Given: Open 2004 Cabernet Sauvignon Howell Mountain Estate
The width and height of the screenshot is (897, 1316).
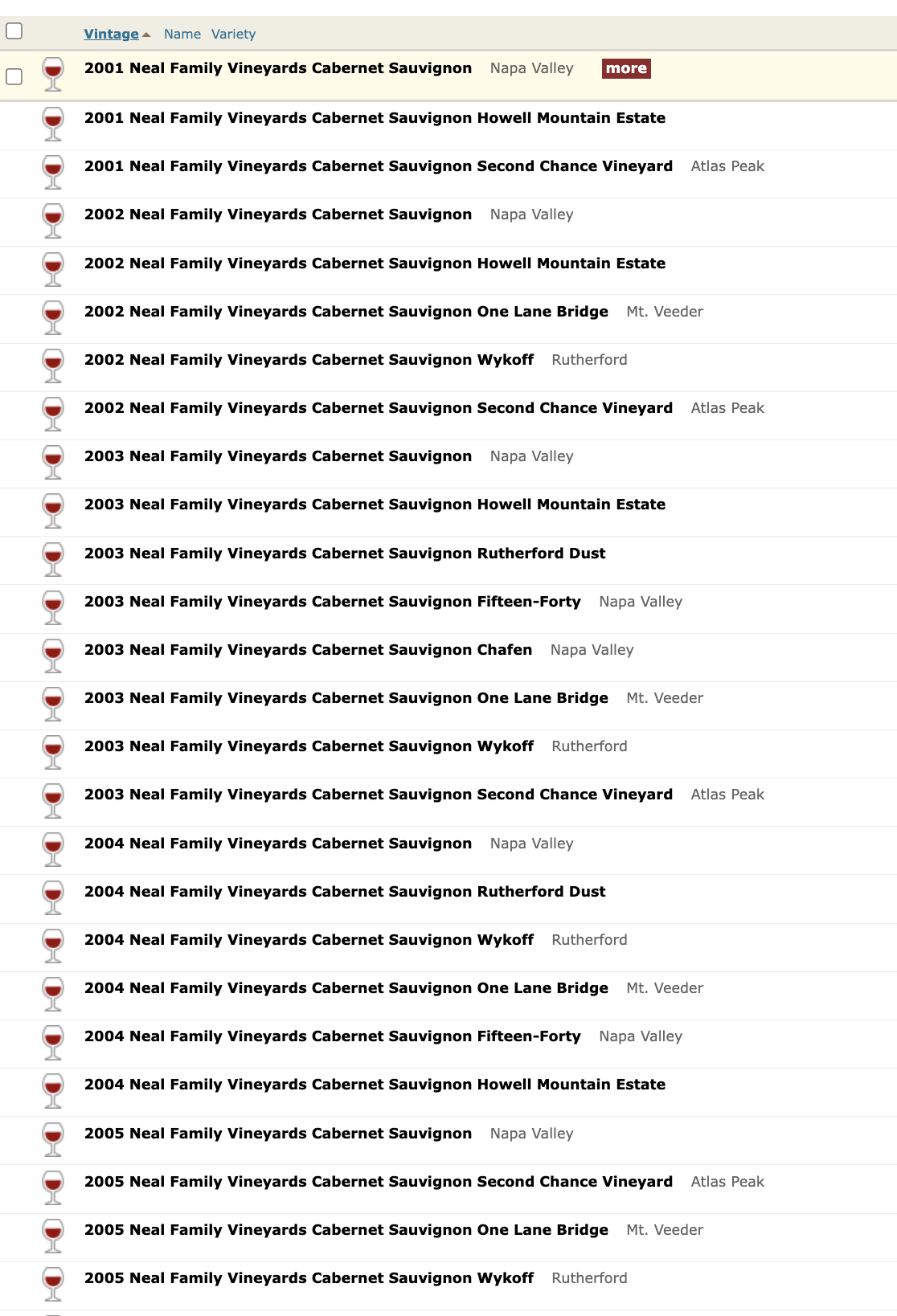Looking at the screenshot, I should click(x=375, y=1085).
